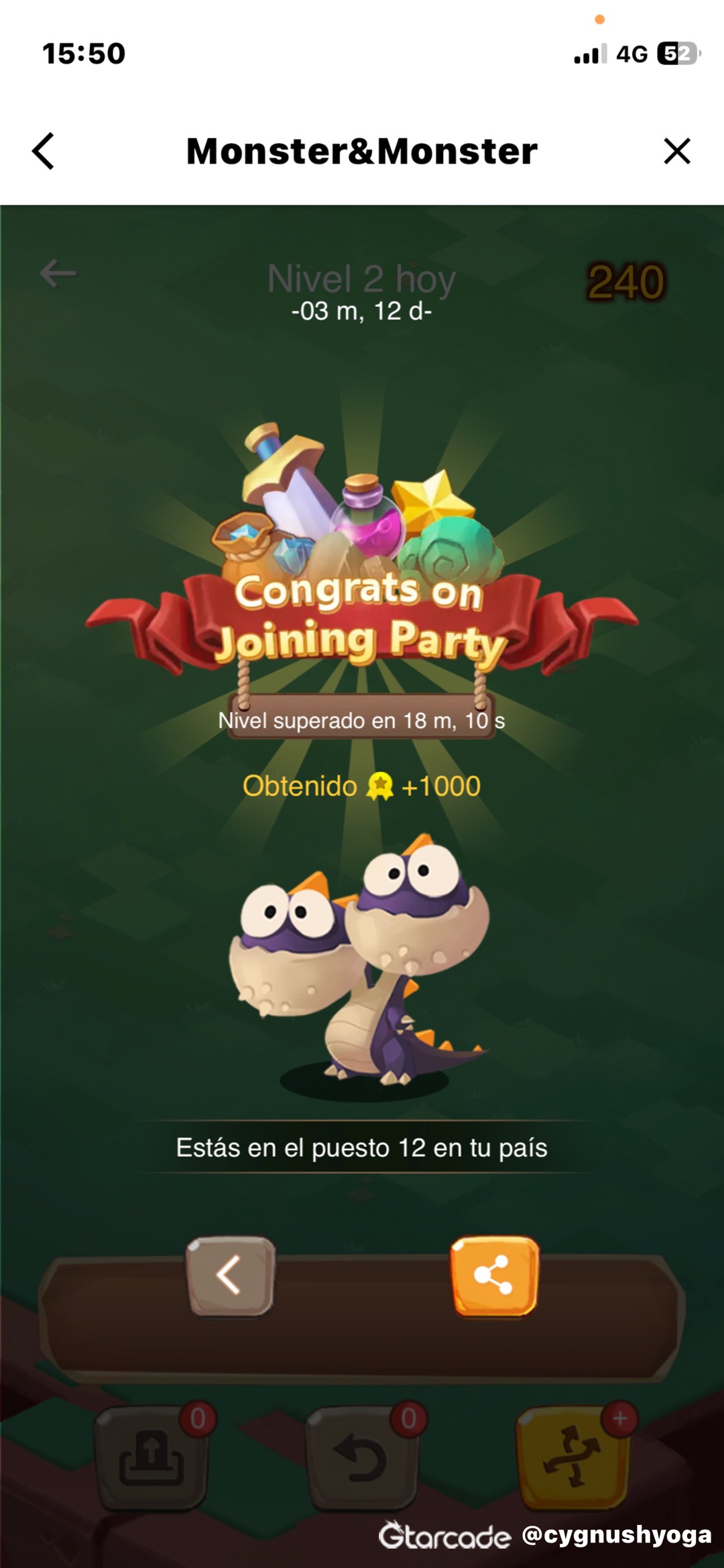Screen dimensions: 724x1568
Task: Use the undo move booster
Action: click(x=361, y=1459)
